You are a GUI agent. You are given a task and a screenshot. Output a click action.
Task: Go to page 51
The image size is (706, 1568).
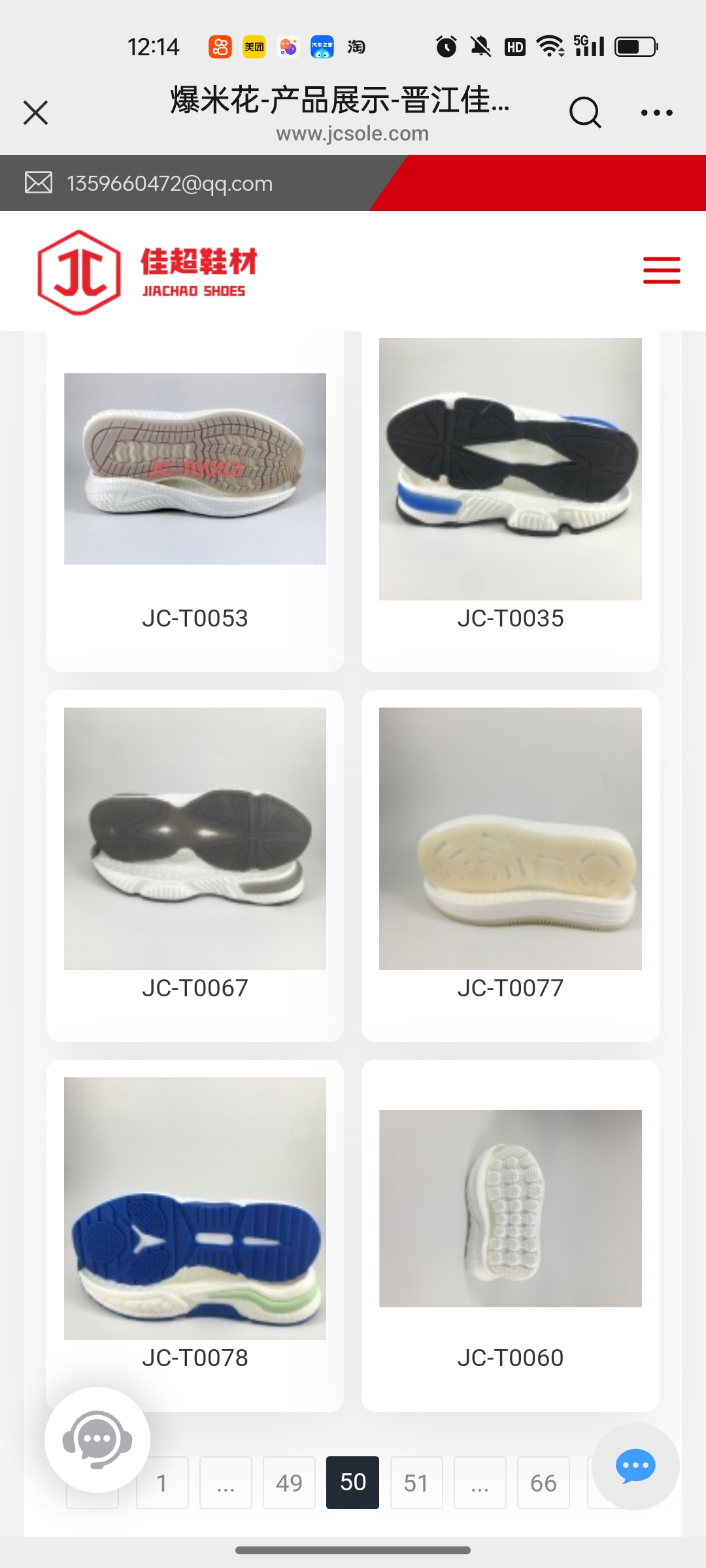click(x=416, y=1482)
